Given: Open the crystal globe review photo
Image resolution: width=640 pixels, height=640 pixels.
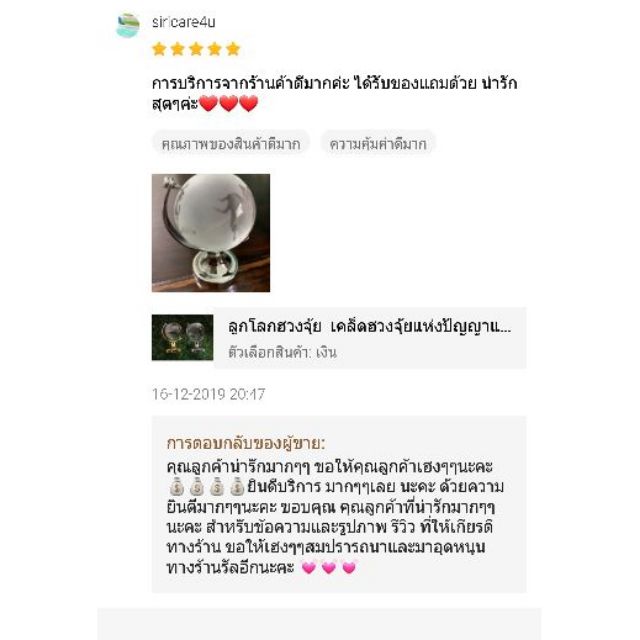Looking at the screenshot, I should click(x=211, y=233).
